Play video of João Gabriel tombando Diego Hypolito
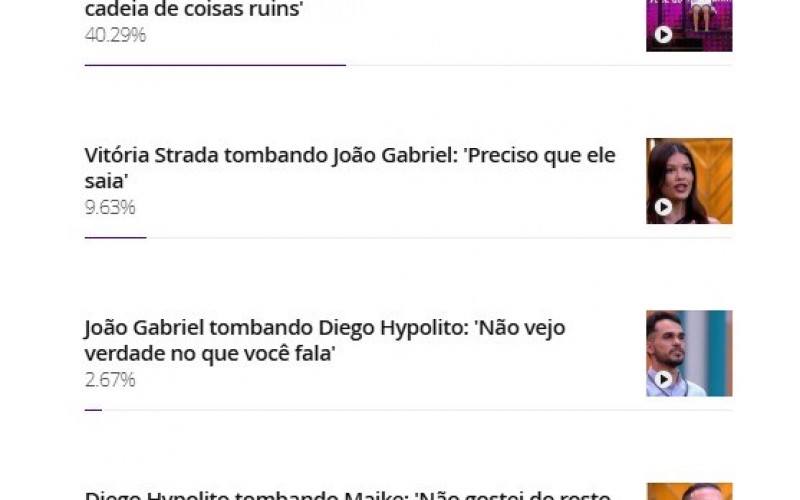The width and height of the screenshot is (800, 500). point(688,353)
